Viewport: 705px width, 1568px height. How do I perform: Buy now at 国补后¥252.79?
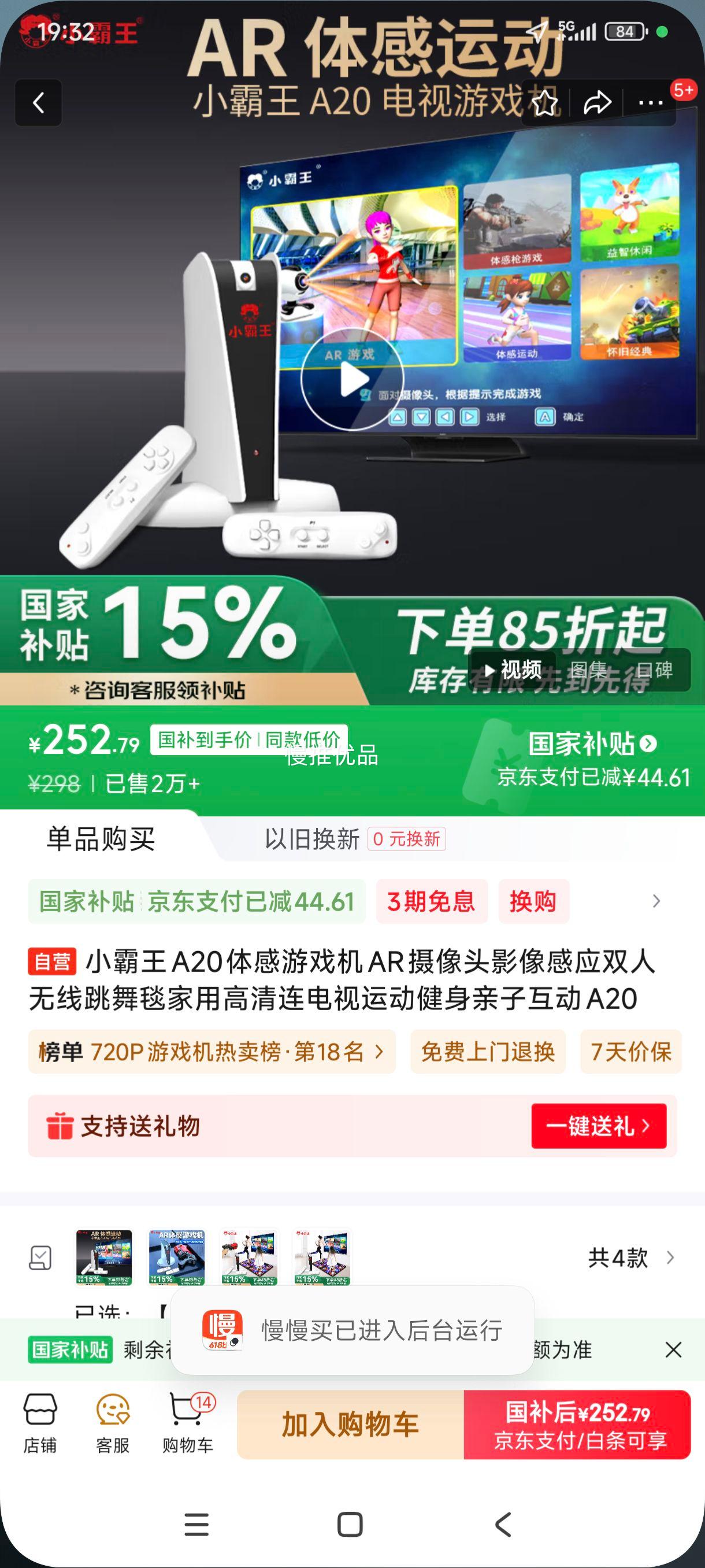coord(577,1425)
